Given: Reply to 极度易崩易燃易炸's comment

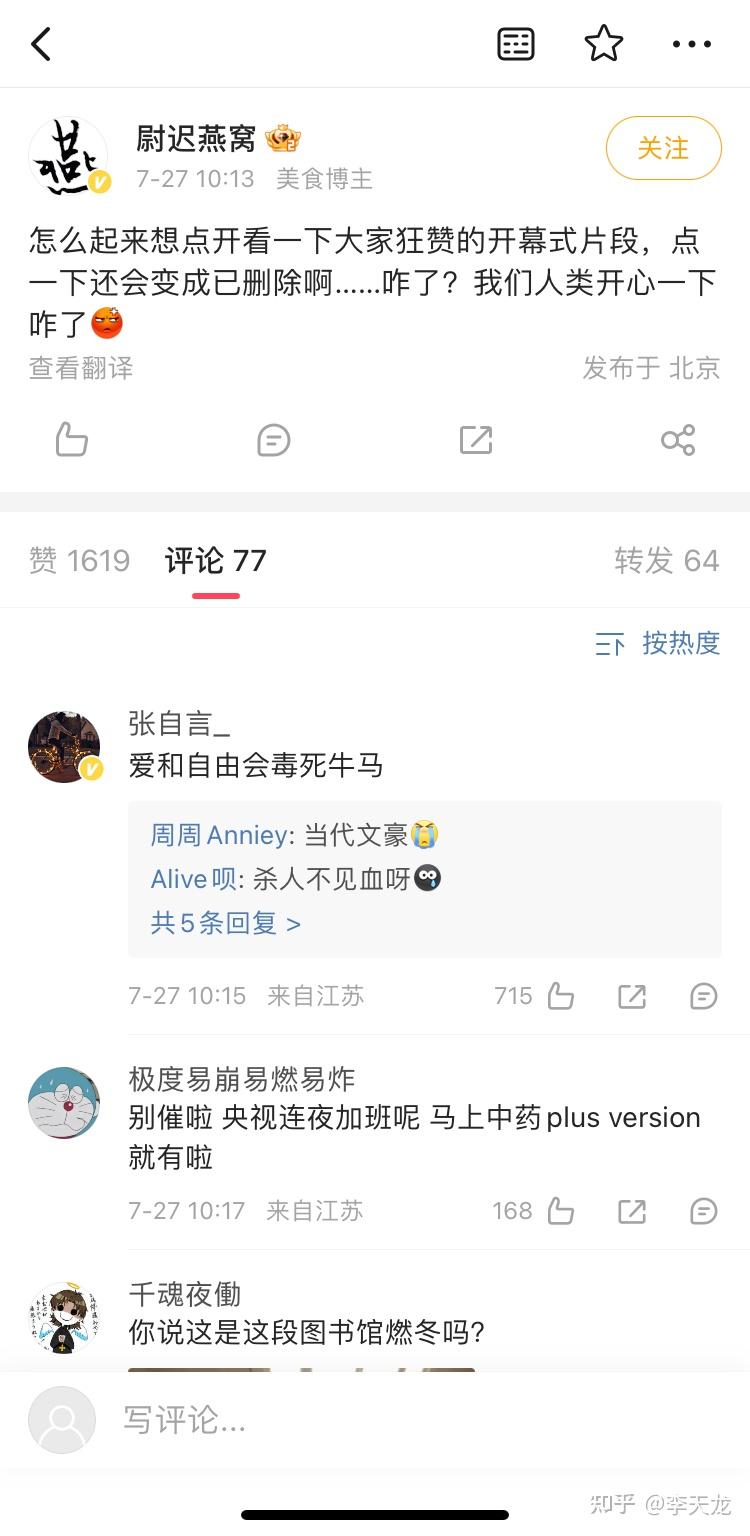Looking at the screenshot, I should 704,1211.
